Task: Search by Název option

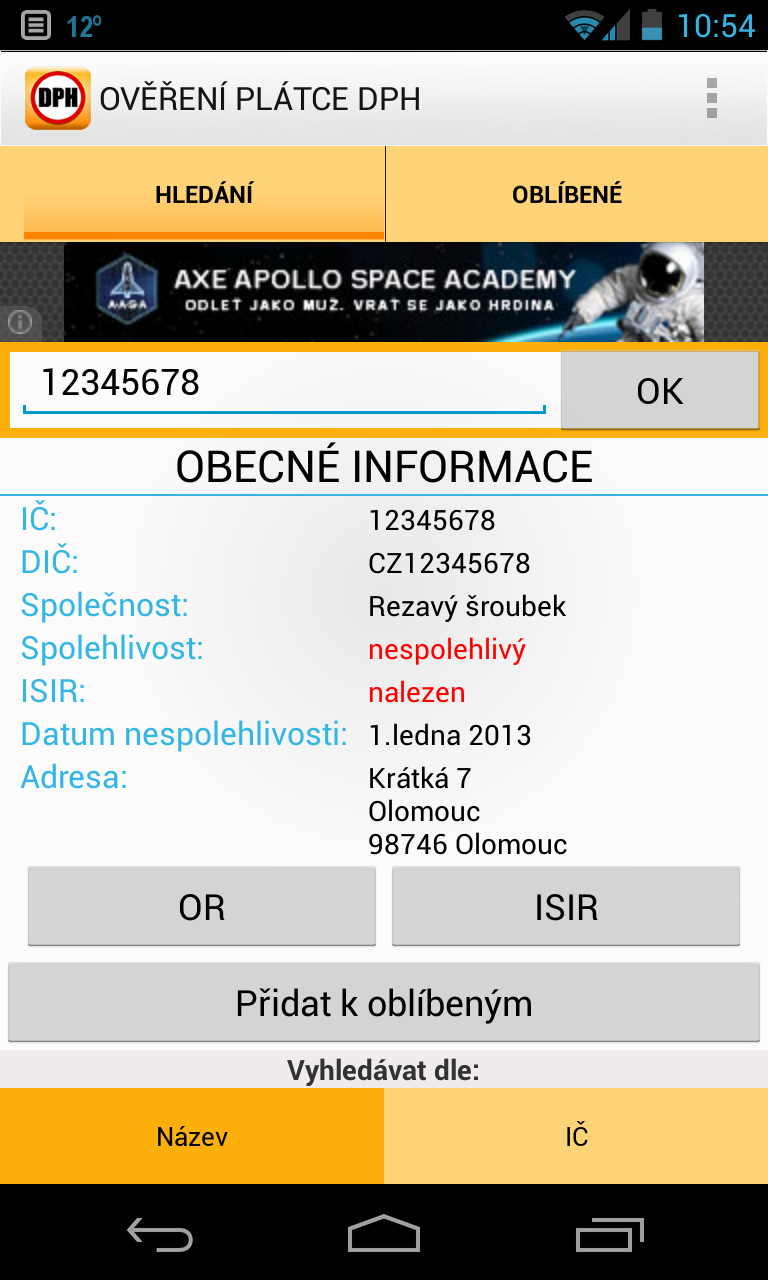Action: click(192, 1137)
